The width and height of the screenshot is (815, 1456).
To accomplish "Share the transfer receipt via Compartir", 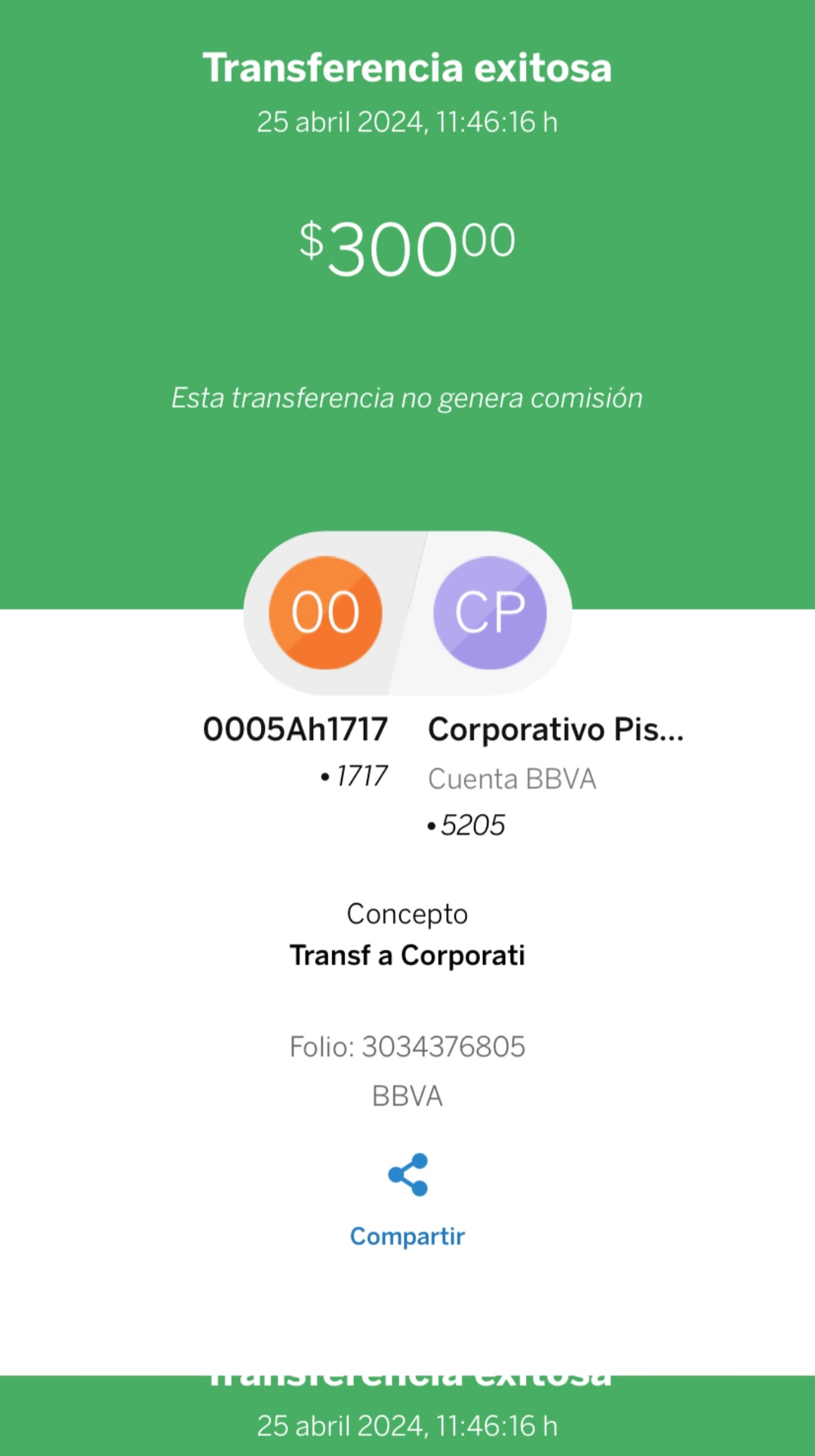I will 407,1200.
